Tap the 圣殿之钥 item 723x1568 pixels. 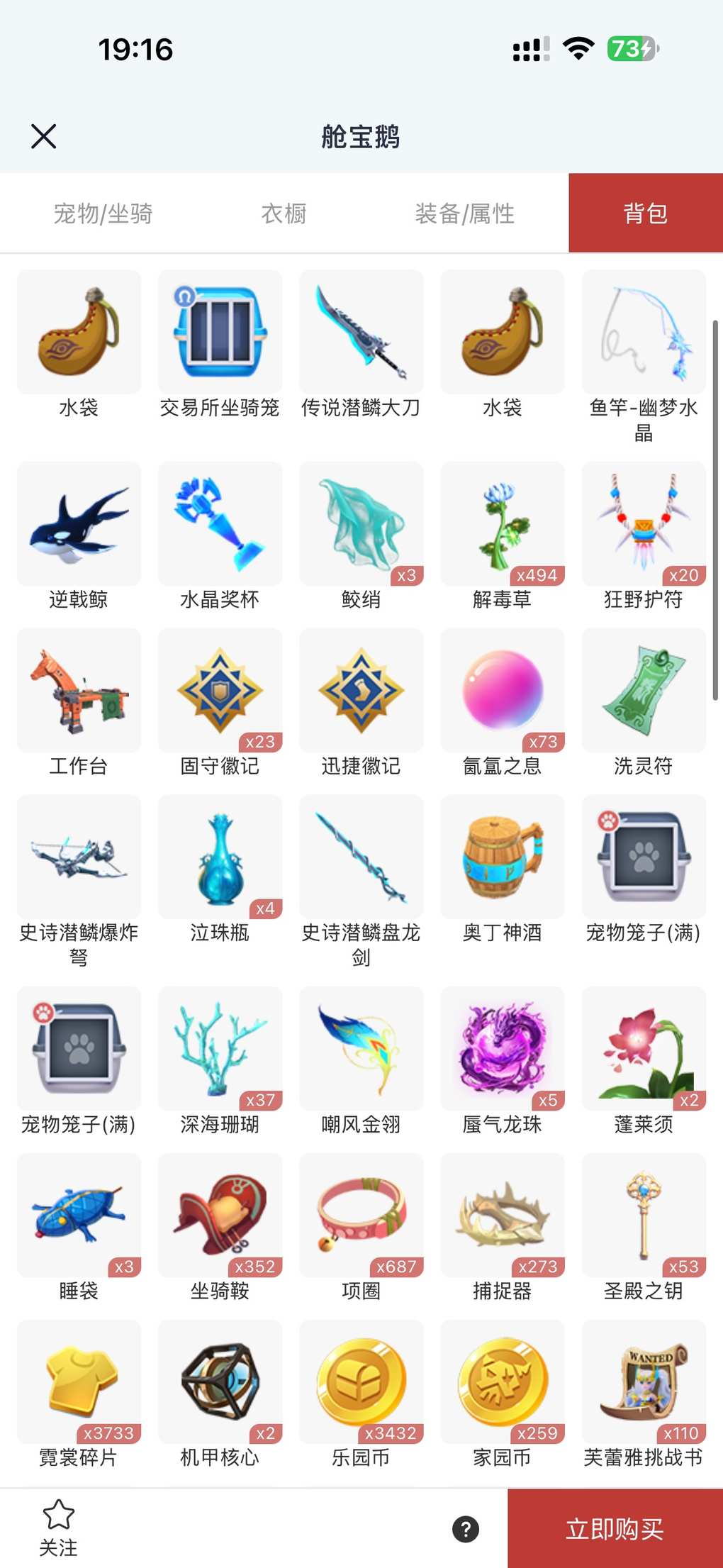[644, 1215]
